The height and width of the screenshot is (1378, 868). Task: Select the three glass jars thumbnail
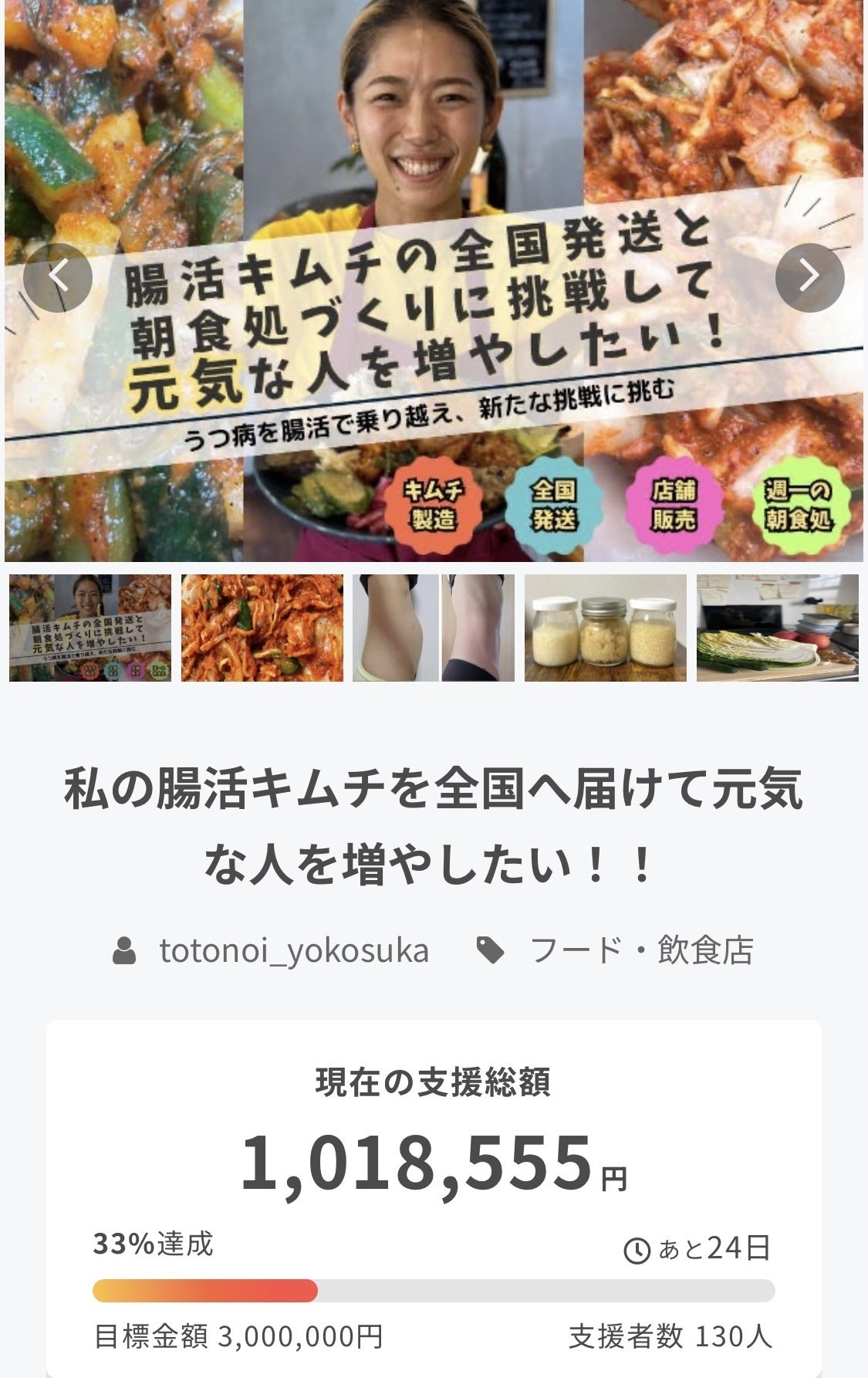click(606, 628)
